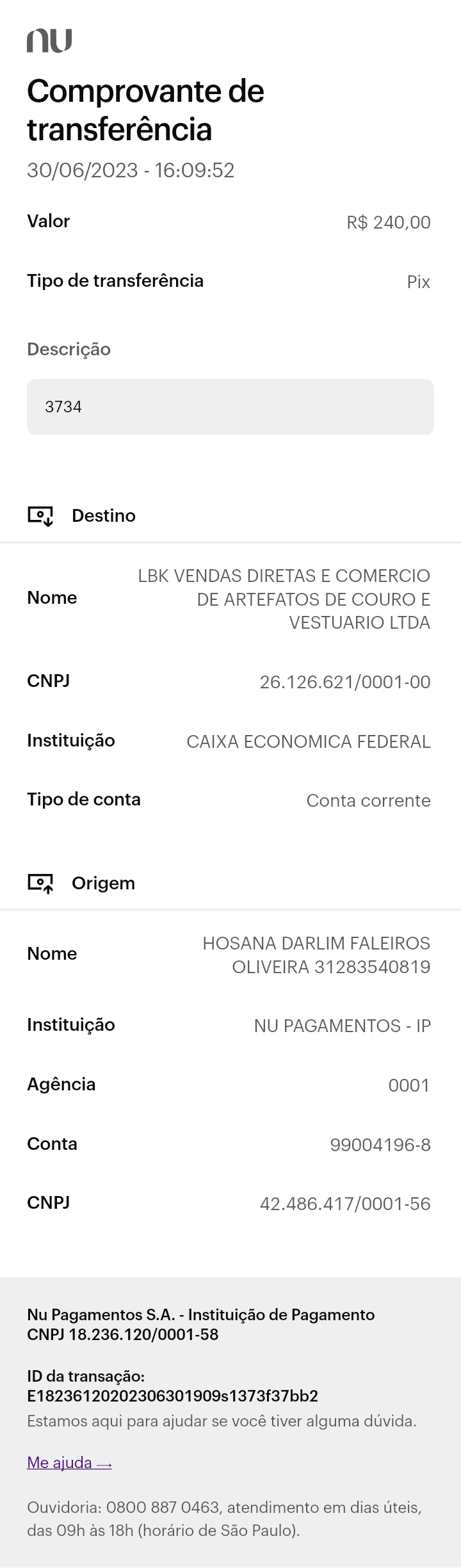Open the "Me ajuda" help link

[x=69, y=1462]
